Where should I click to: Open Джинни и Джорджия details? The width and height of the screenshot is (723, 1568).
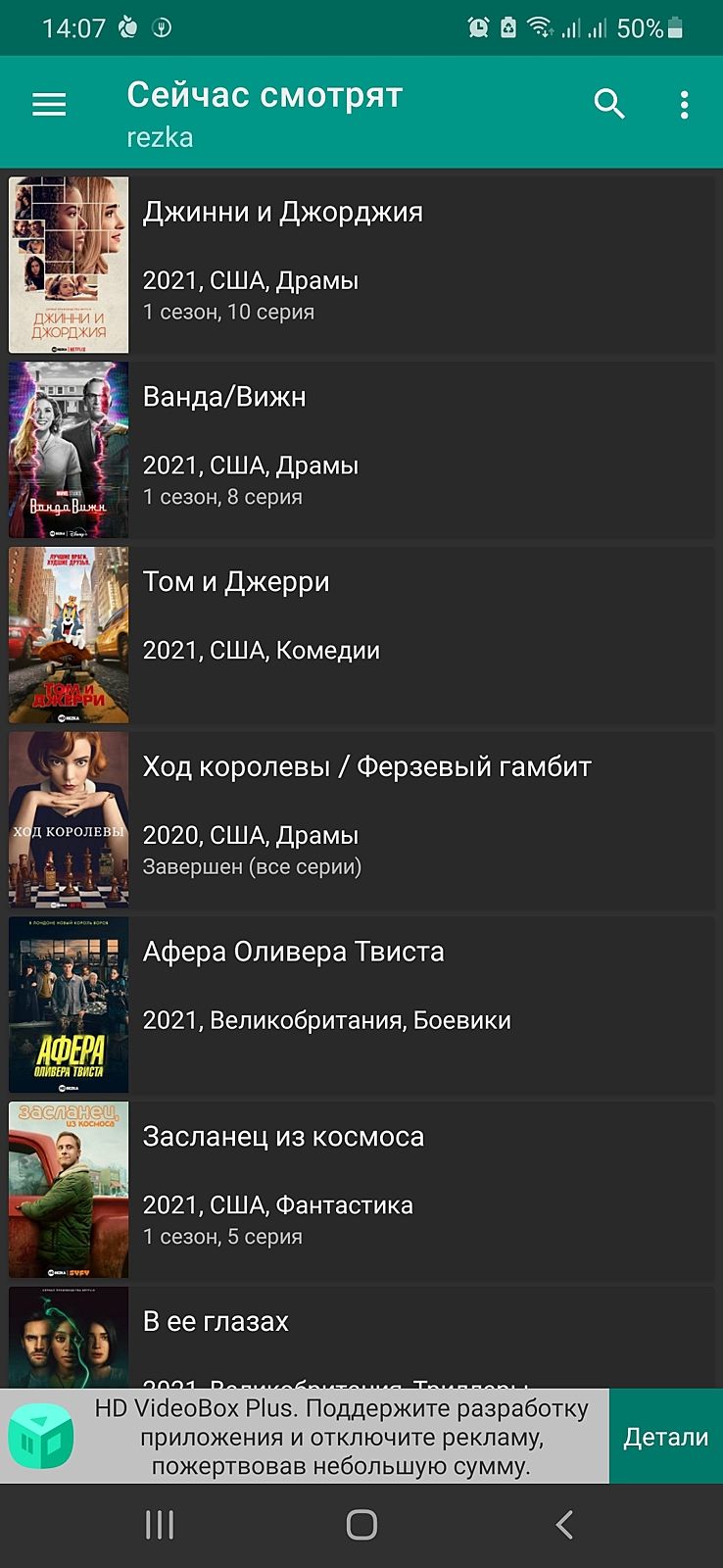pyautogui.click(x=361, y=265)
